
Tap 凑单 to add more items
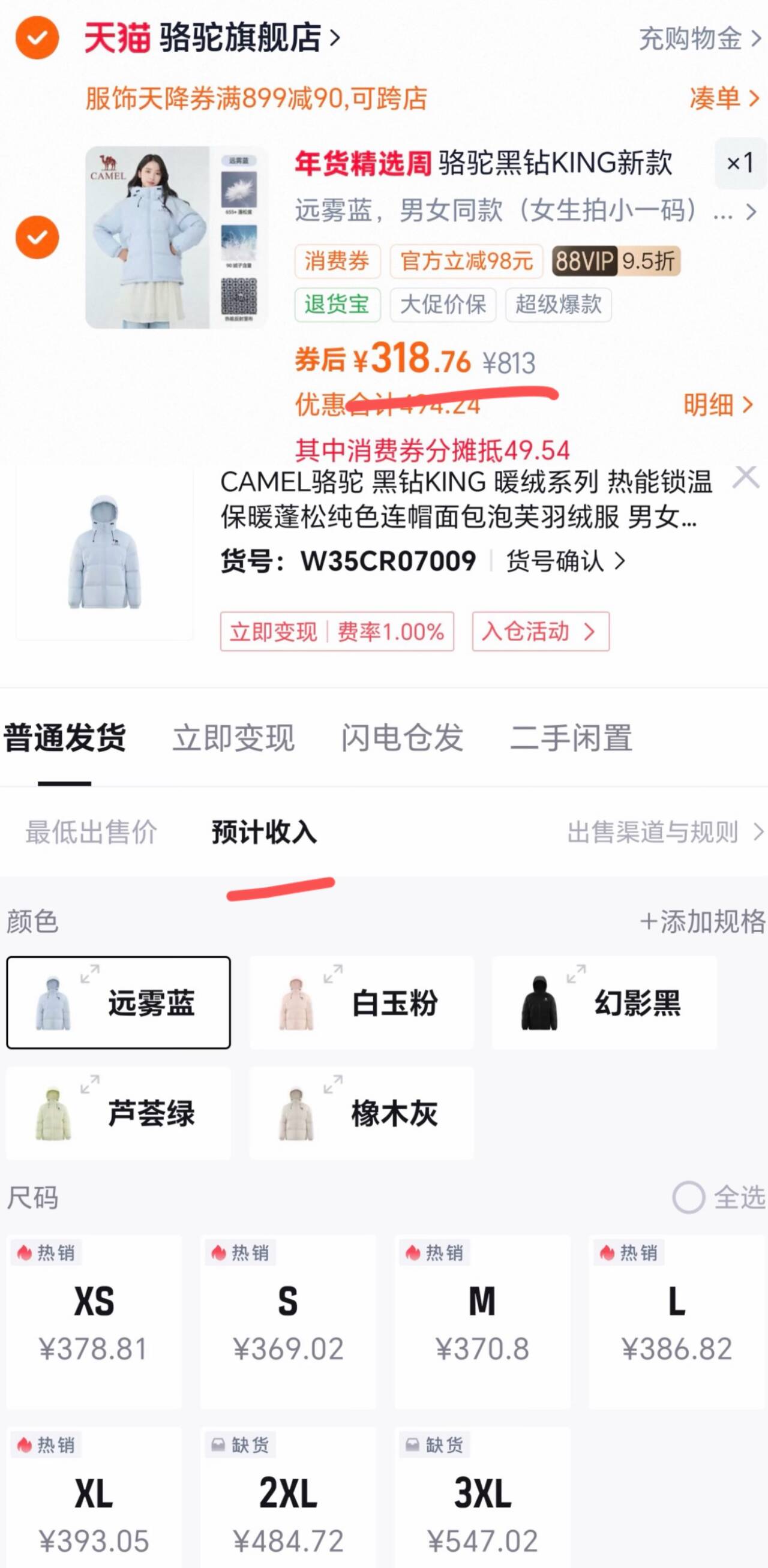click(x=724, y=98)
